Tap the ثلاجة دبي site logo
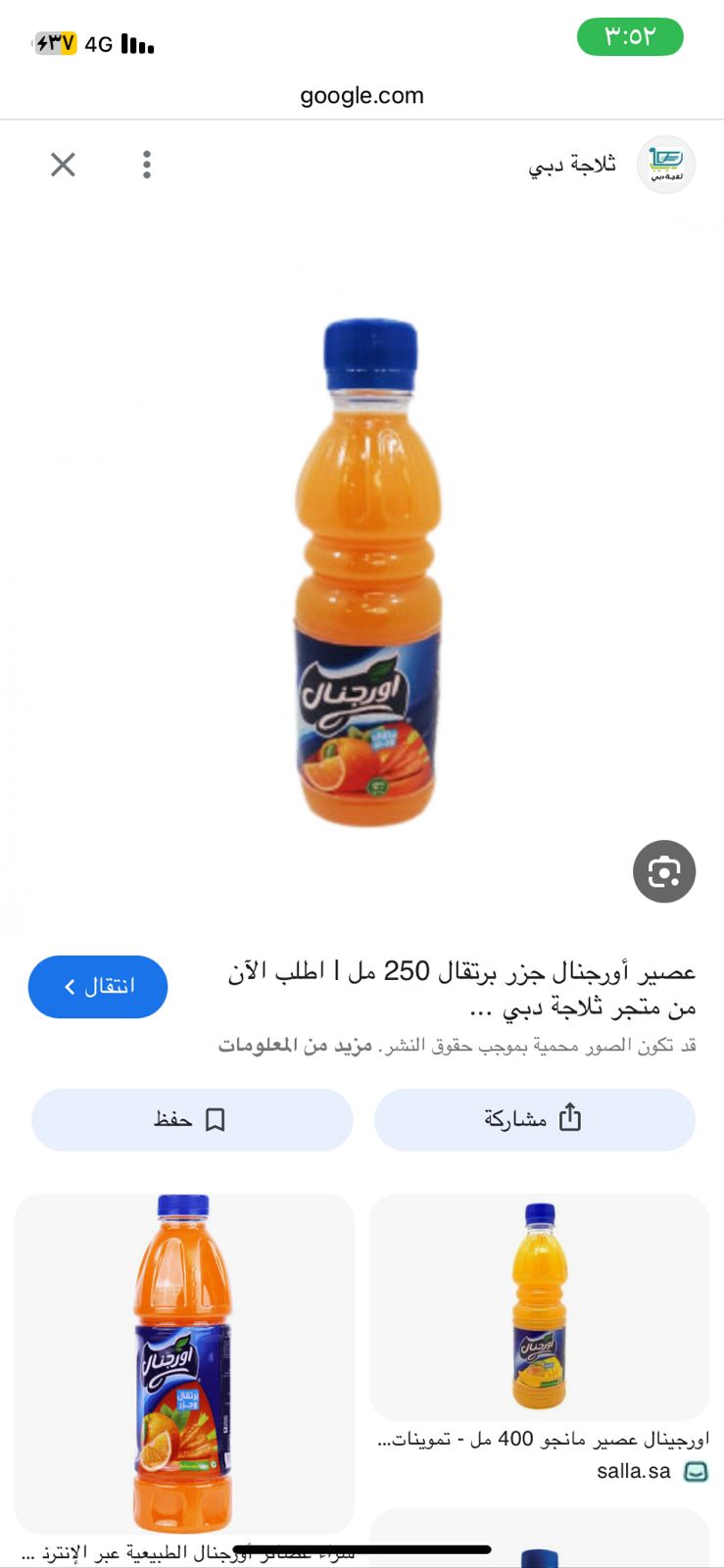724x1568 pixels. click(x=666, y=165)
